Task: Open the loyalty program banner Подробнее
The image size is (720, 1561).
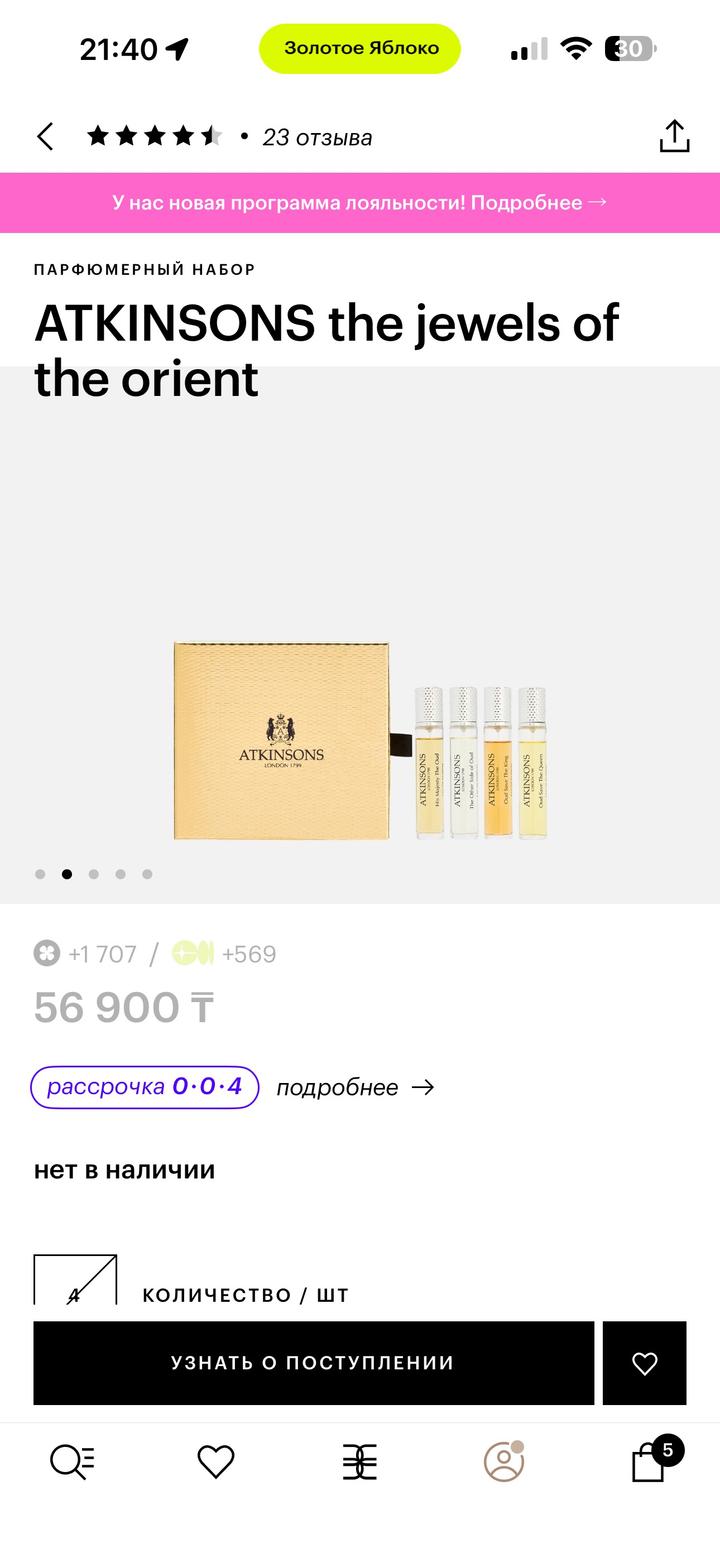Action: coord(360,202)
